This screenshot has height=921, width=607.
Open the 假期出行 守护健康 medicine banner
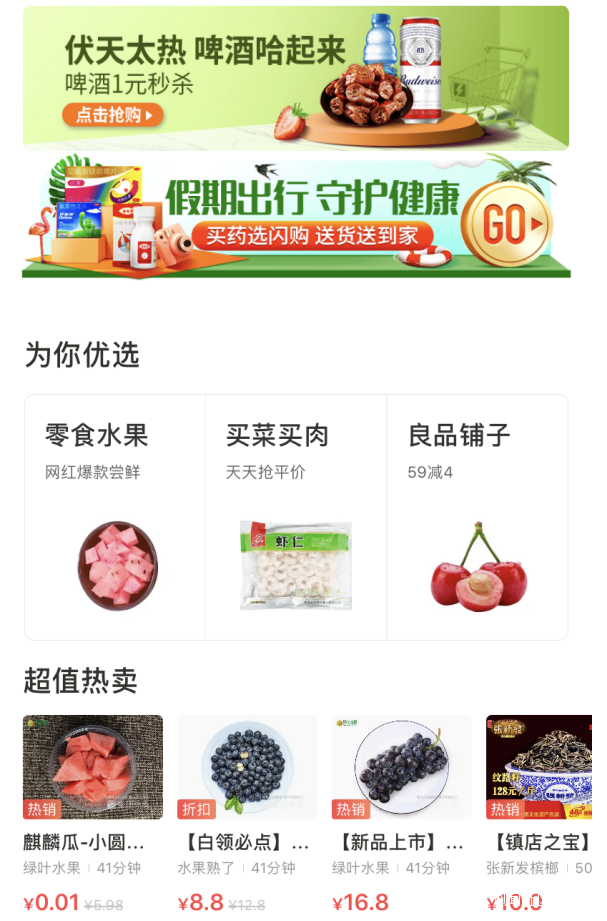coord(295,217)
